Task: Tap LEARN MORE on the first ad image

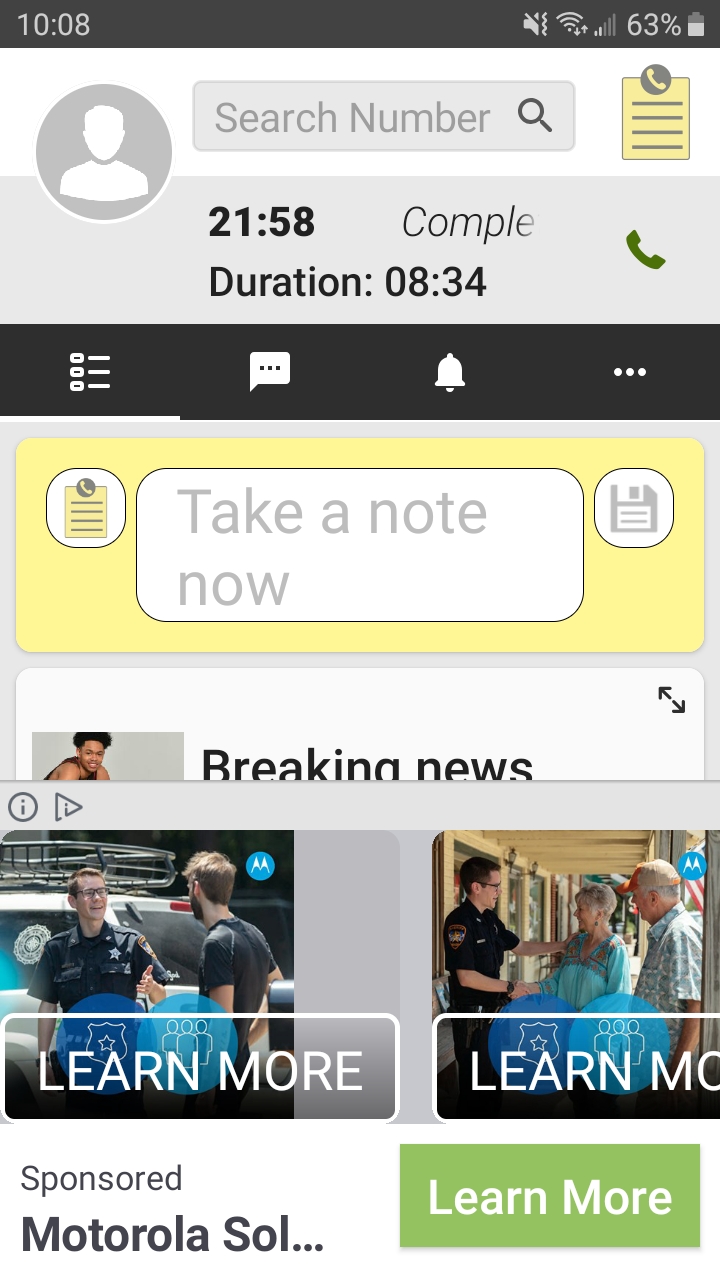Action: coord(200,1069)
